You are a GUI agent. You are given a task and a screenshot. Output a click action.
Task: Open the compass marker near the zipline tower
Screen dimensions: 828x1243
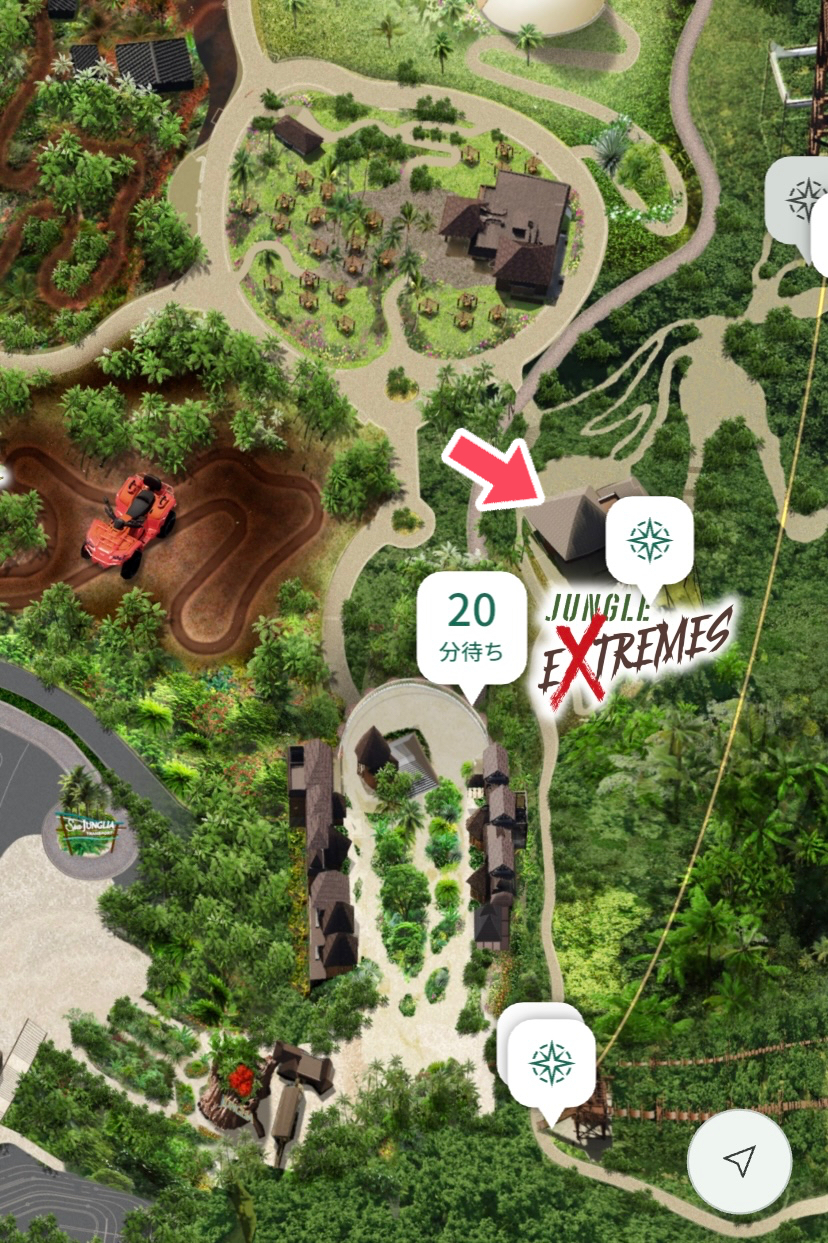798,200
